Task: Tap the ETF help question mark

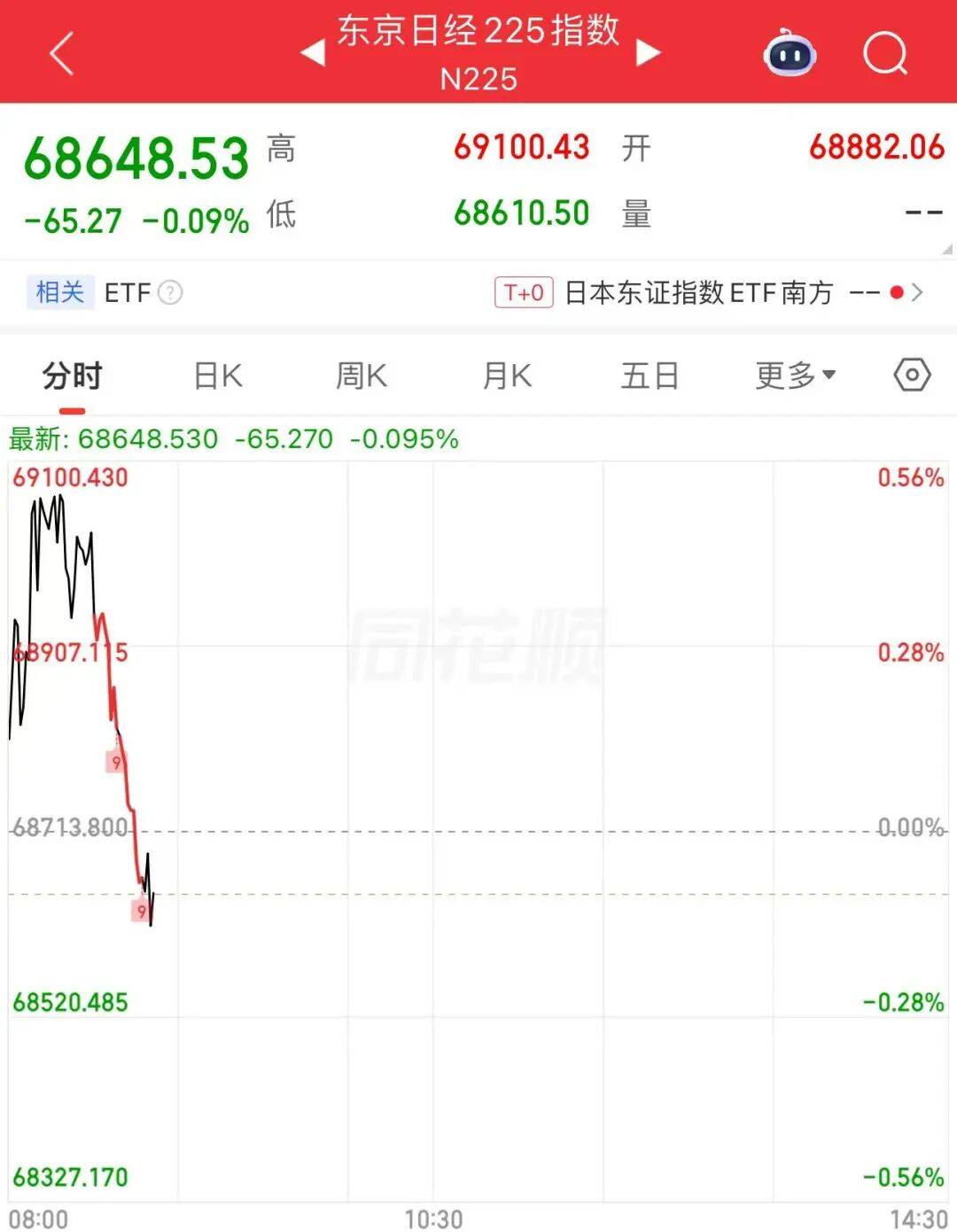Action: [x=169, y=292]
